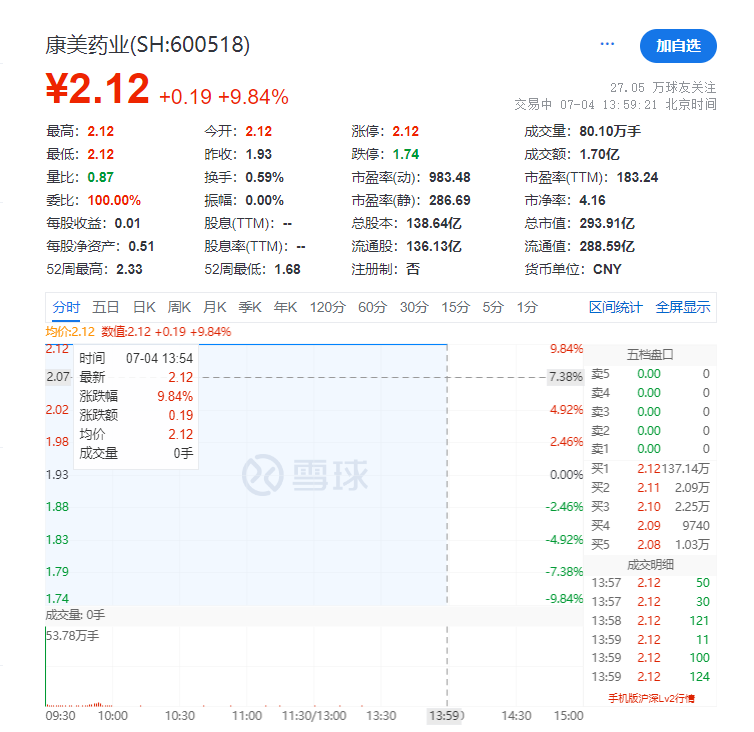The width and height of the screenshot is (754, 732).
Task: Choose the 15分 chart interval
Action: [x=455, y=307]
